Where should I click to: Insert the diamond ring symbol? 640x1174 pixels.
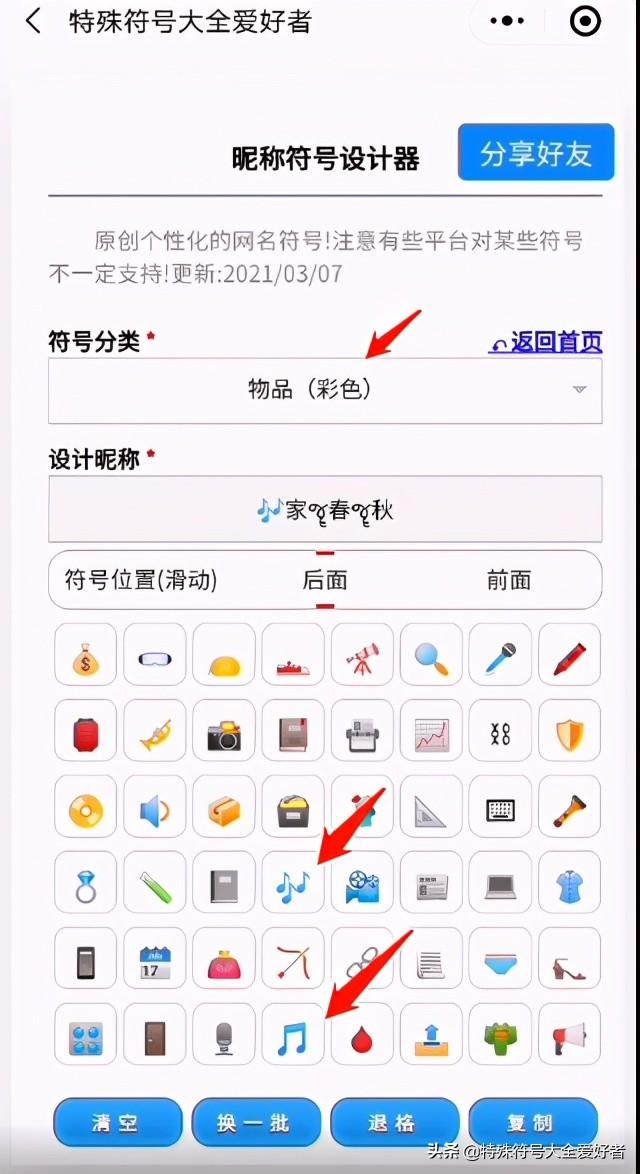click(85, 882)
